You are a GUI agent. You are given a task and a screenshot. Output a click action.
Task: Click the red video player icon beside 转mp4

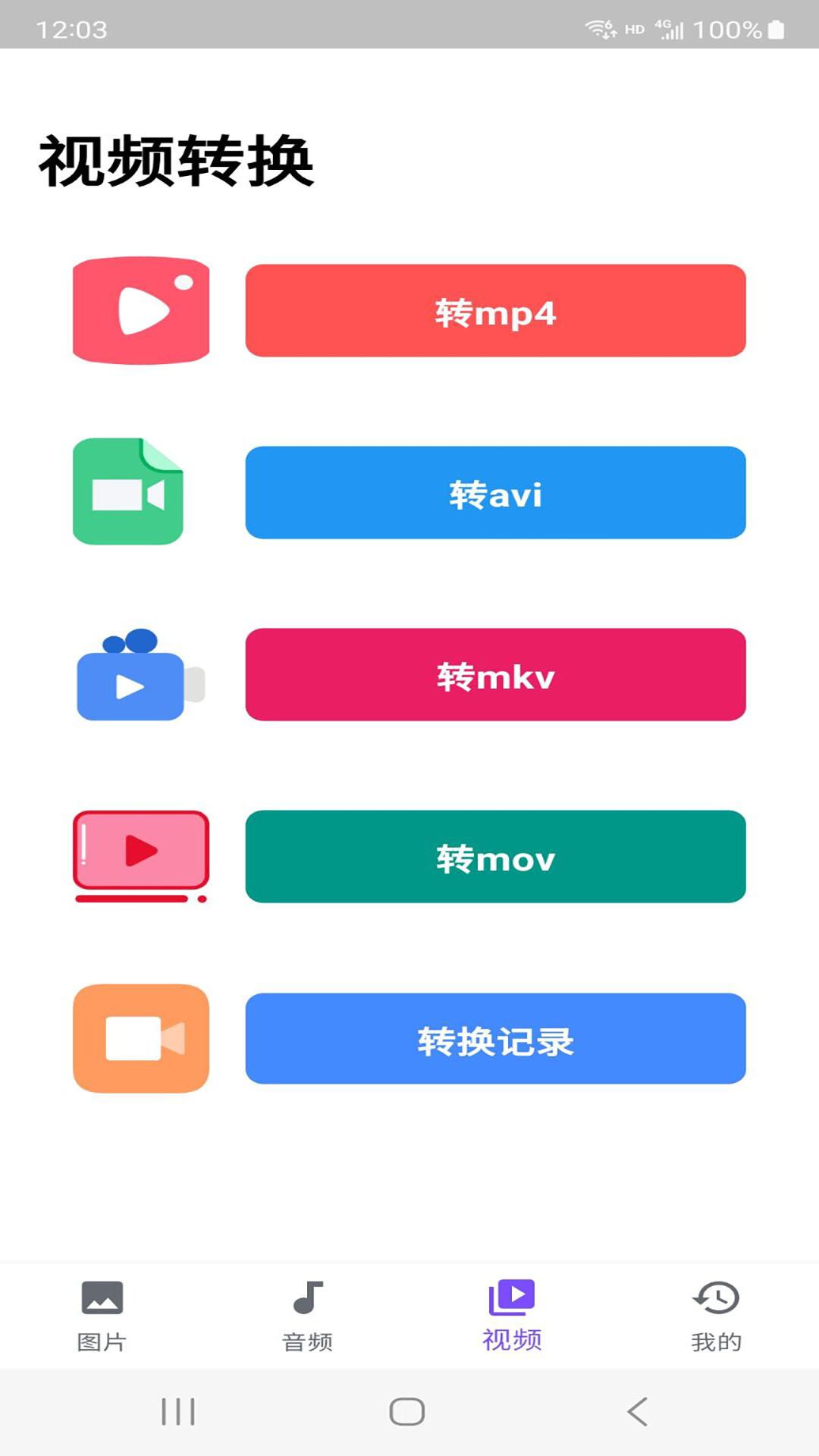140,312
